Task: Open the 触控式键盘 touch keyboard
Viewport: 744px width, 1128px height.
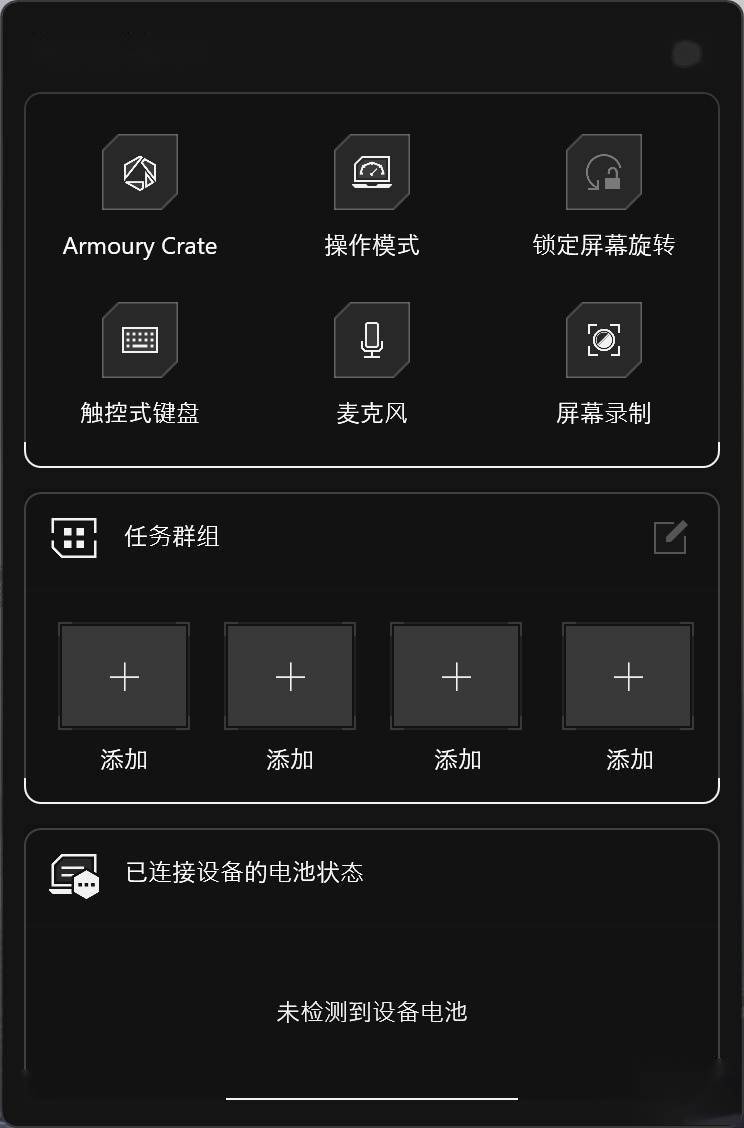Action: [140, 341]
